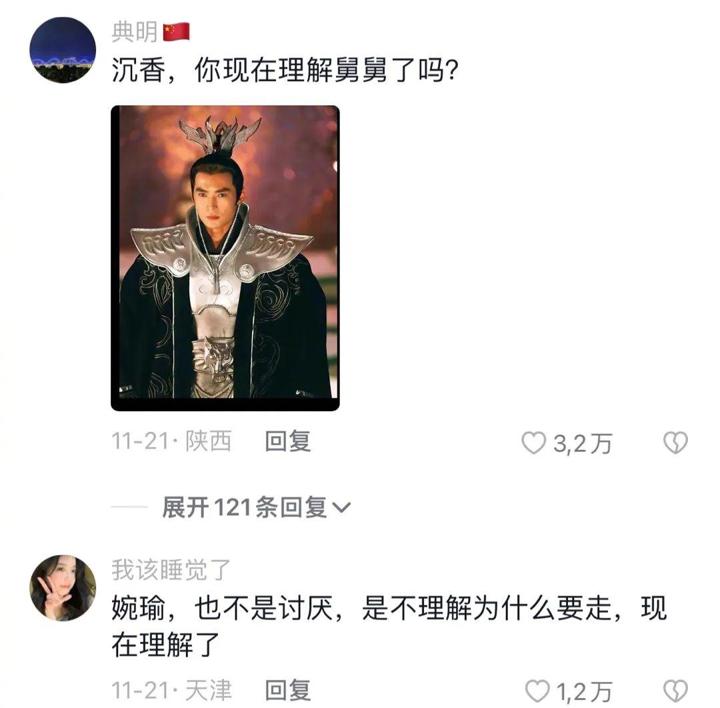Expand the 121 replies
This screenshot has width=720, height=708.
tap(256, 508)
